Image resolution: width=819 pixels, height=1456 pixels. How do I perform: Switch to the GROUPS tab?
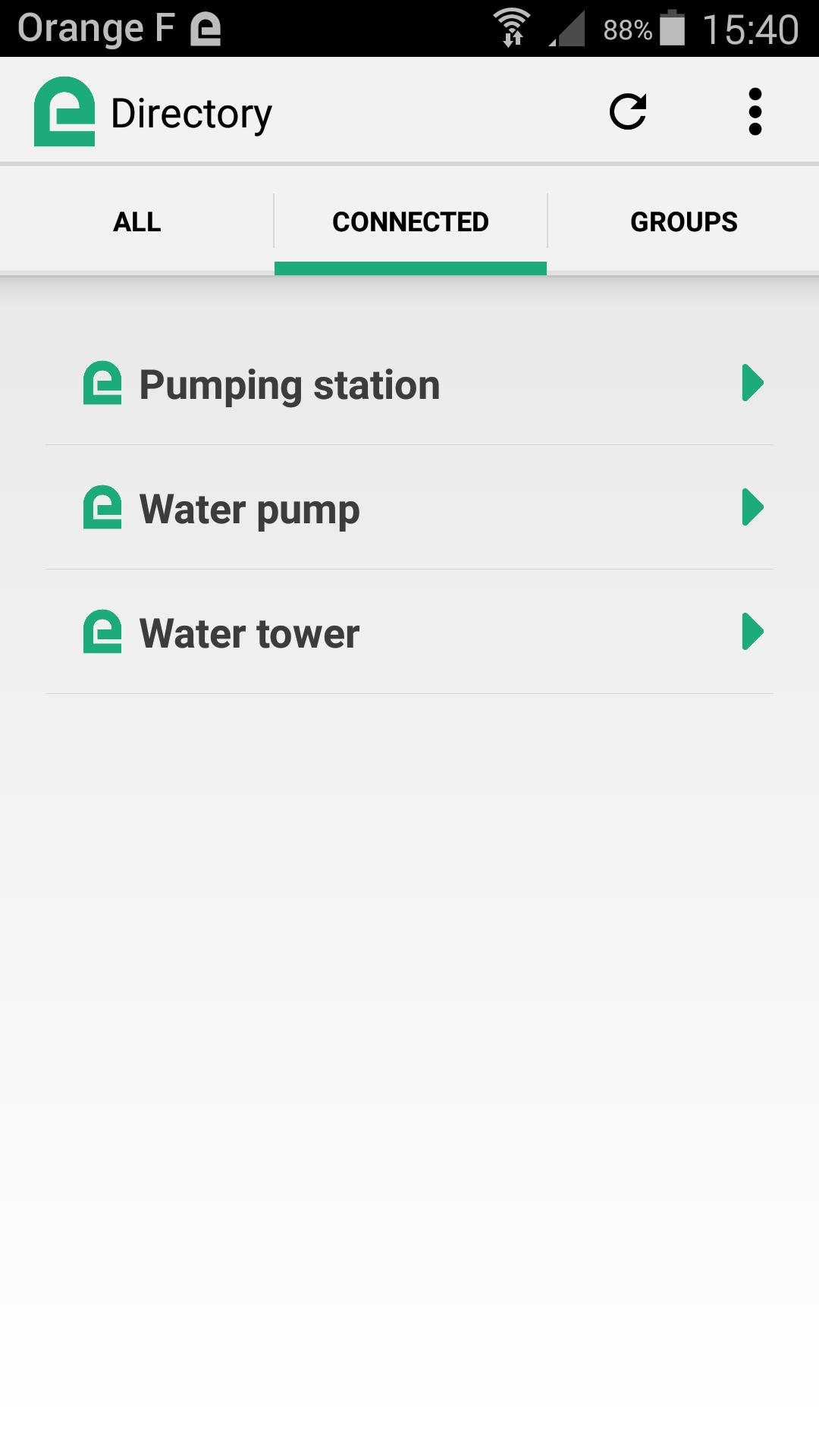(683, 221)
